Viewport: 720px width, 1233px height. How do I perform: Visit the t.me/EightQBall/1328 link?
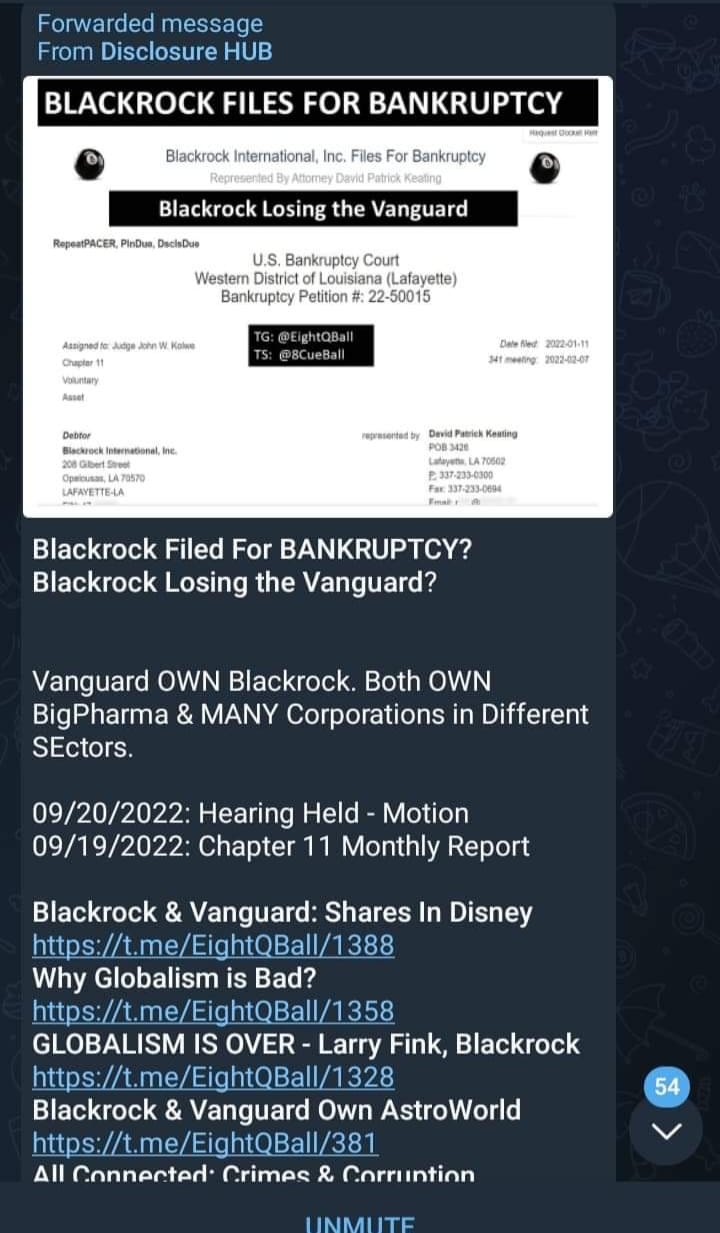213,1077
